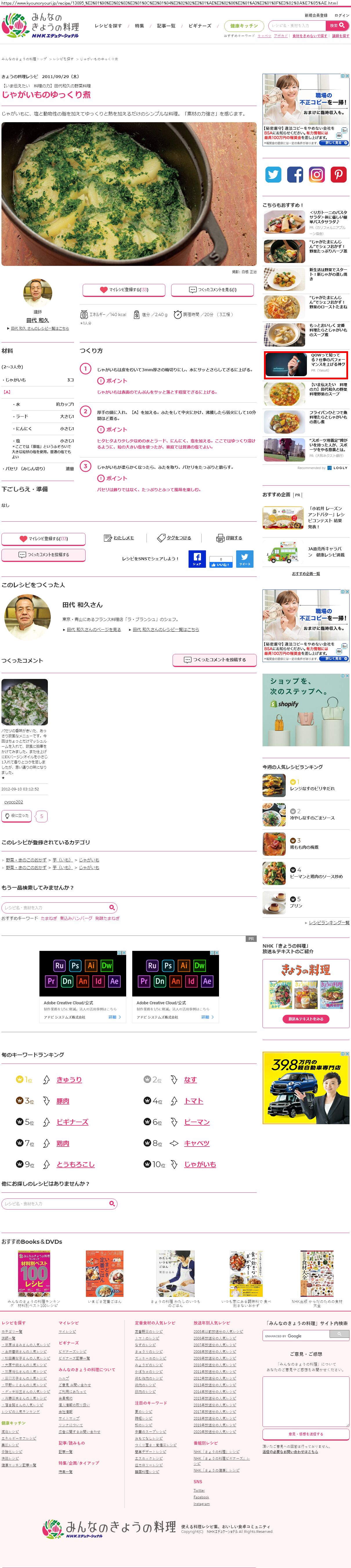Focus the header recipe search box
The image size is (351, 1568).
[x=296, y=26]
